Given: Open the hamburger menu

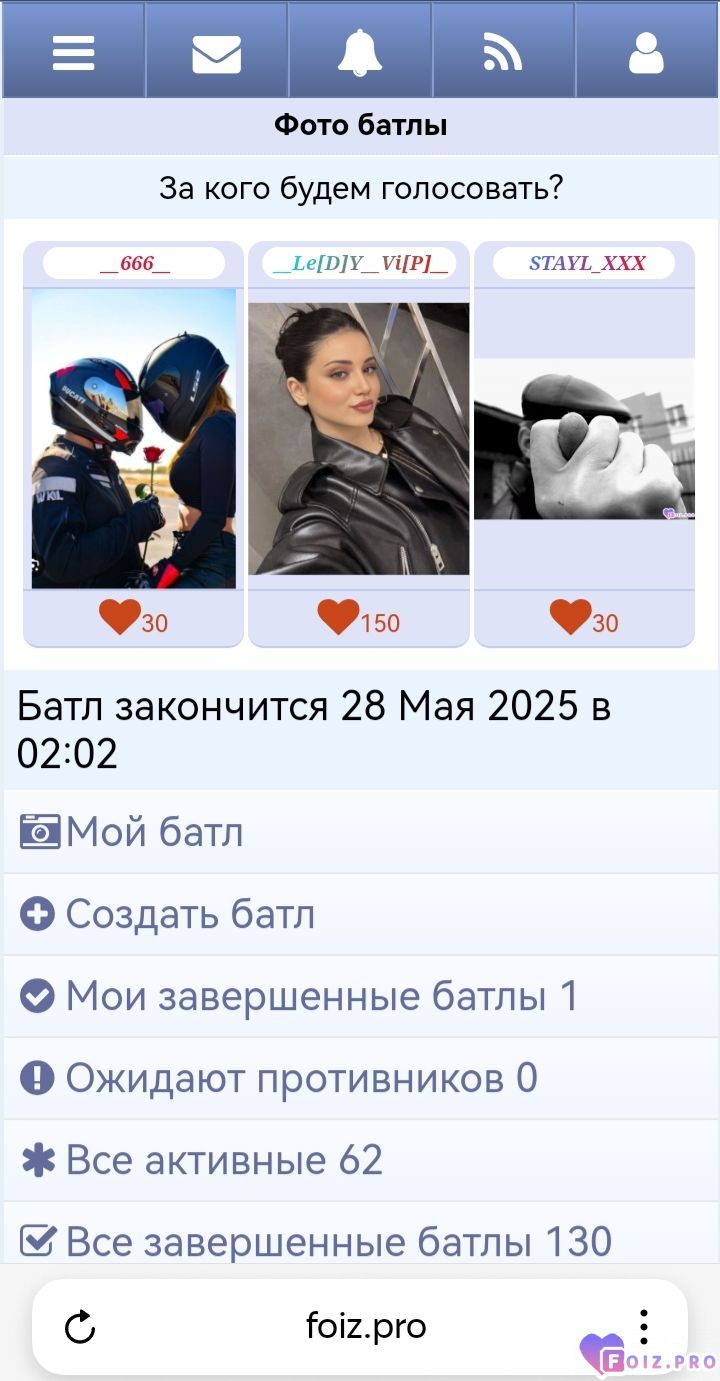Looking at the screenshot, I should point(73,51).
